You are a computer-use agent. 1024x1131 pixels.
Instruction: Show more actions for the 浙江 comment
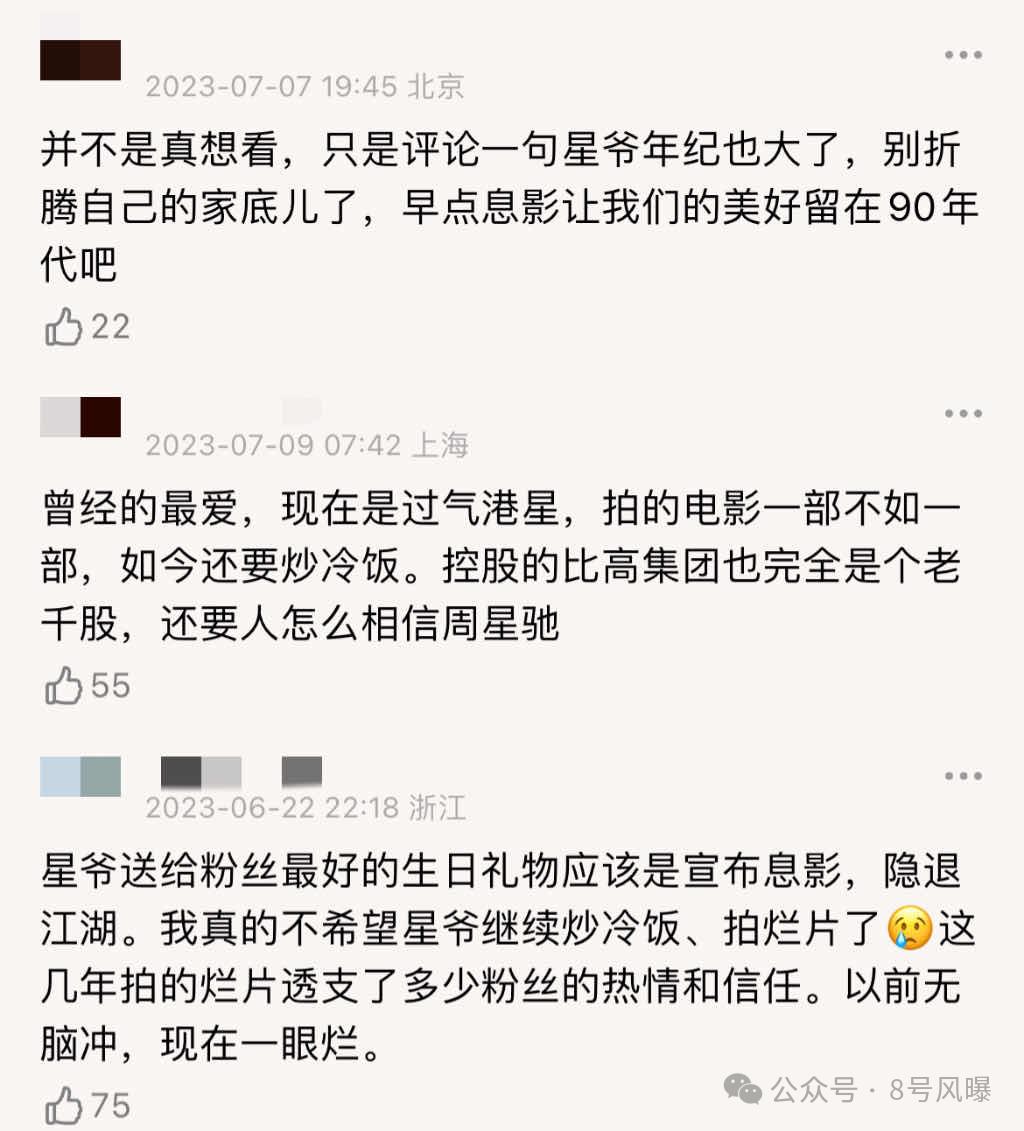[x=963, y=776]
